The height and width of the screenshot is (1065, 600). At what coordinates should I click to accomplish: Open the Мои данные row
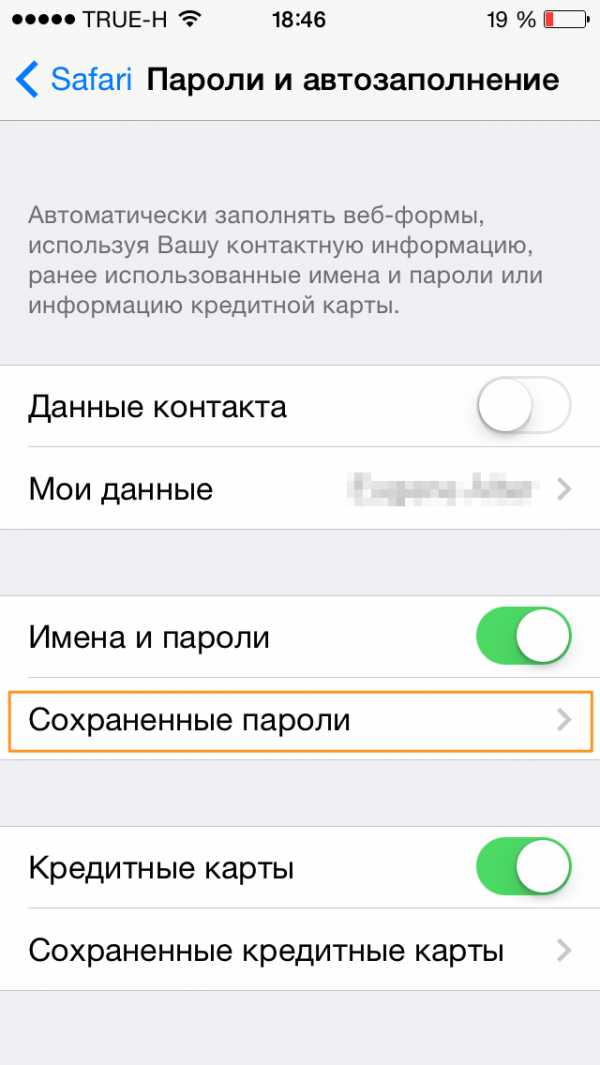[x=300, y=488]
